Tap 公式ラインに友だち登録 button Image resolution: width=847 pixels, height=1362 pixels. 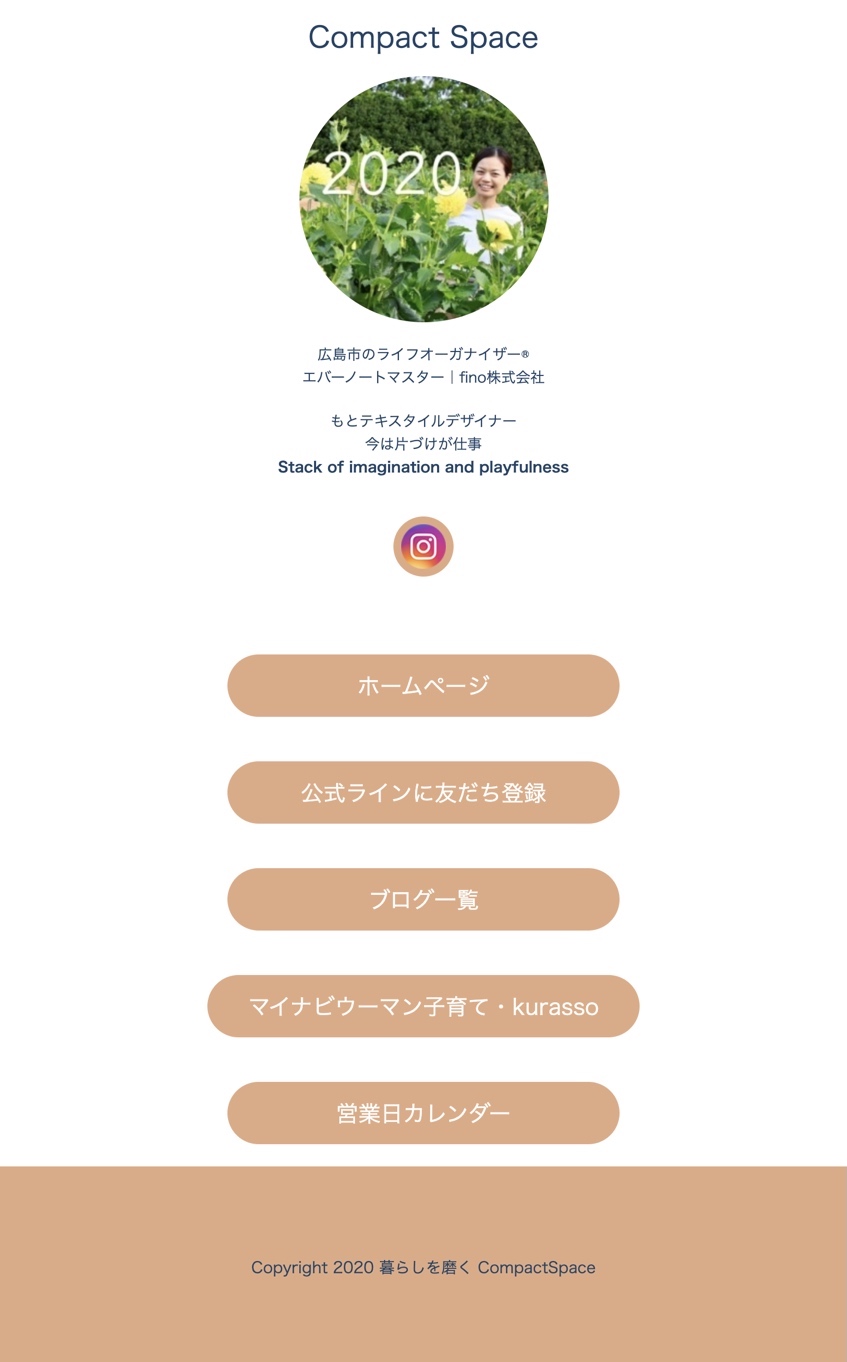(423, 793)
